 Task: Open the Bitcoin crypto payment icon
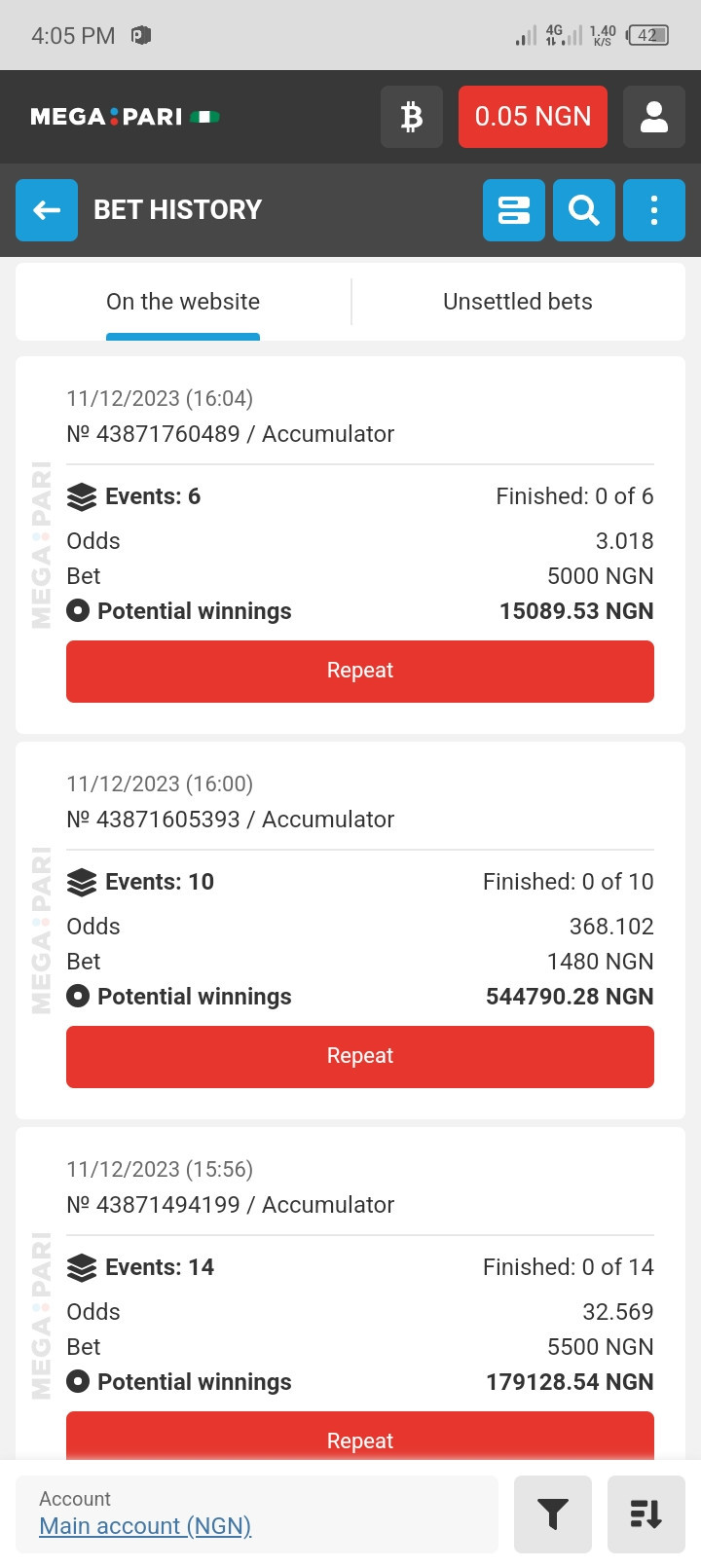coord(412,117)
